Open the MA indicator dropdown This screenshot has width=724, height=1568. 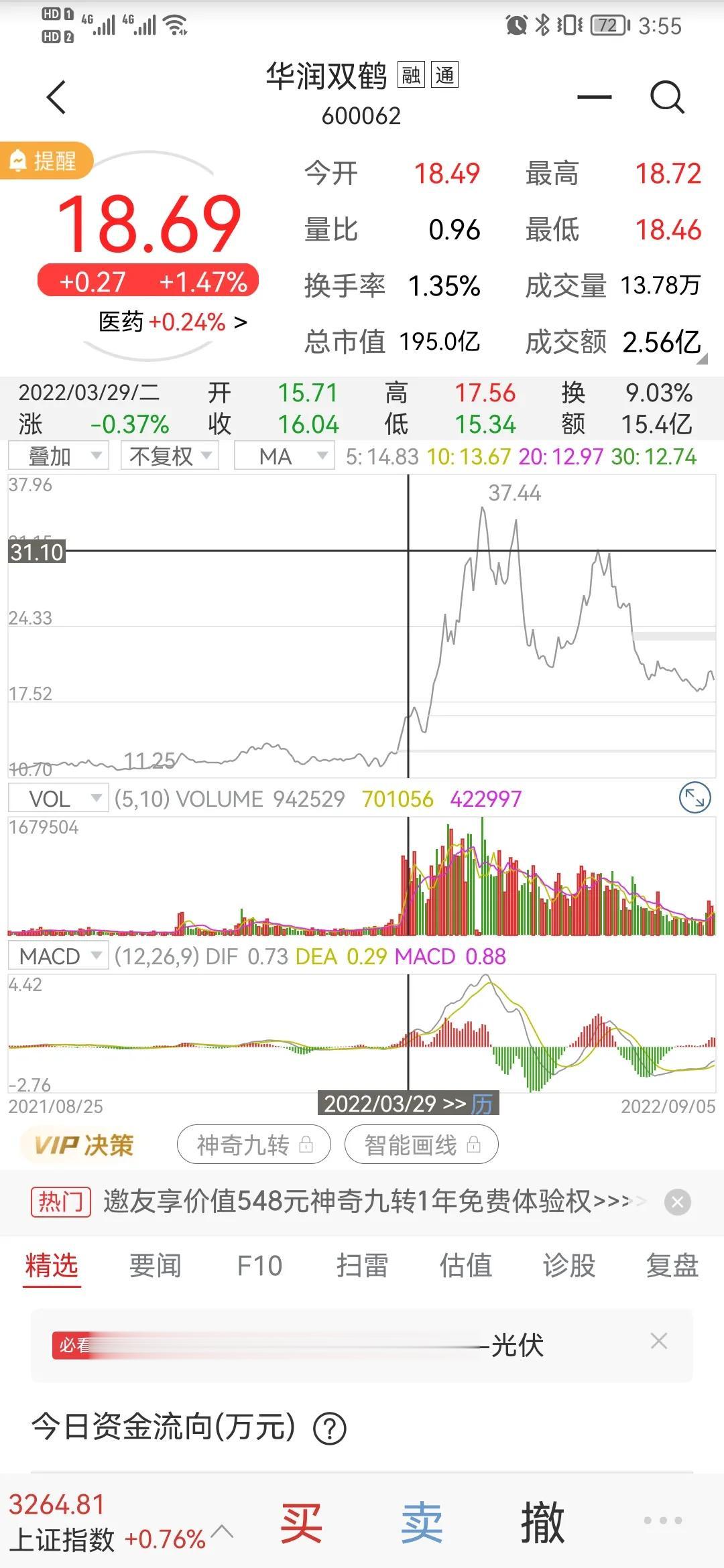tap(284, 456)
